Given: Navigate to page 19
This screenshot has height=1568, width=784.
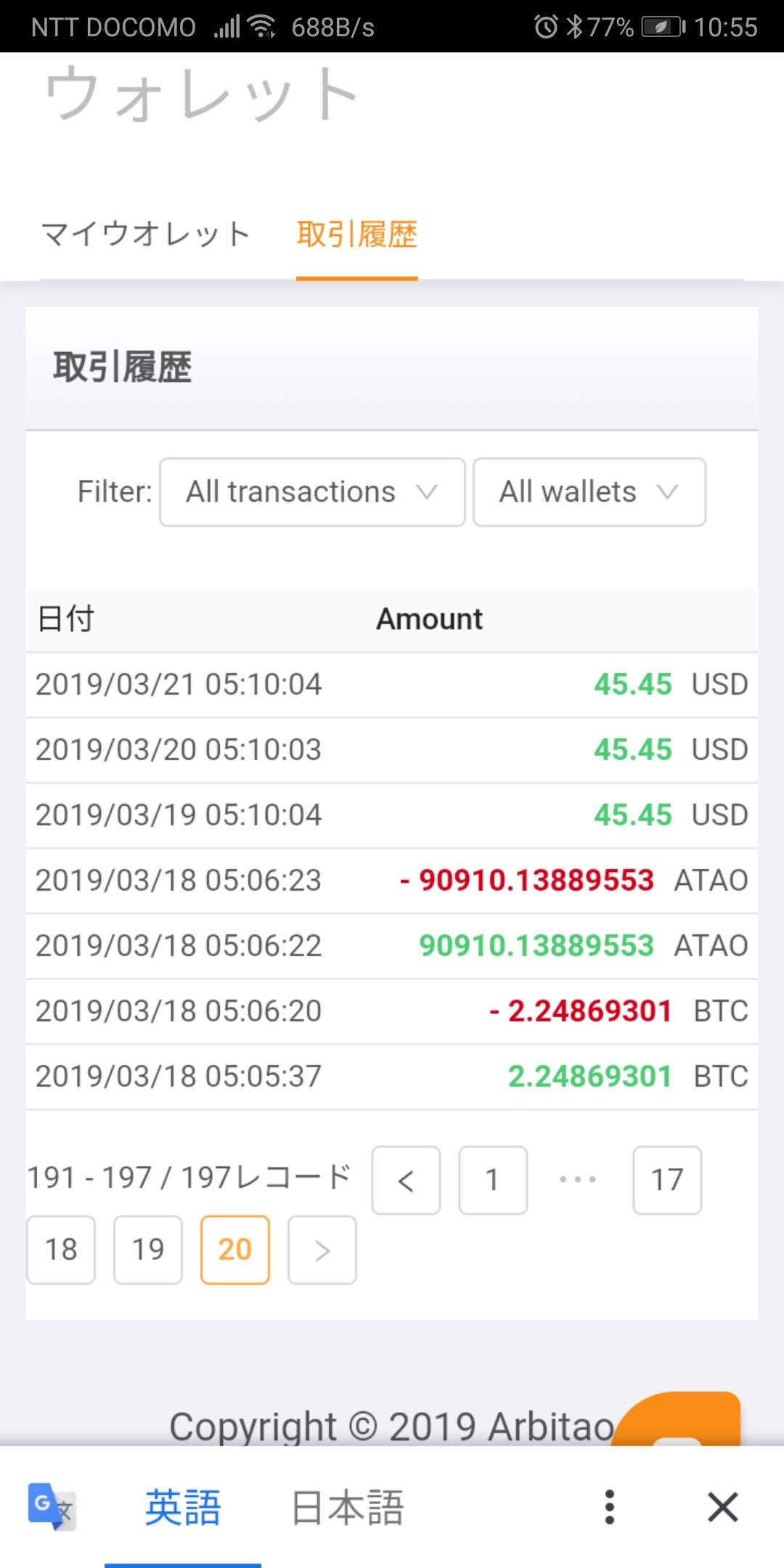Looking at the screenshot, I should click(x=148, y=1250).
